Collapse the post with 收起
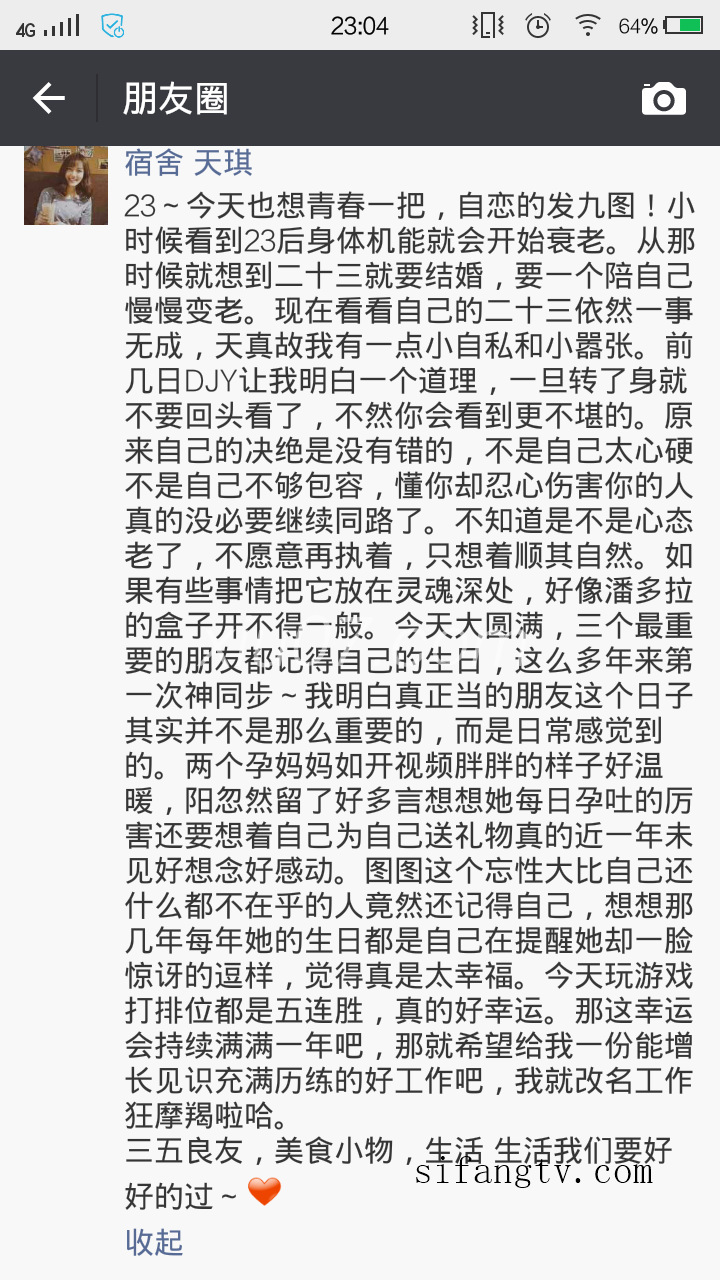Screen dimensions: 720x1280 point(154,1241)
